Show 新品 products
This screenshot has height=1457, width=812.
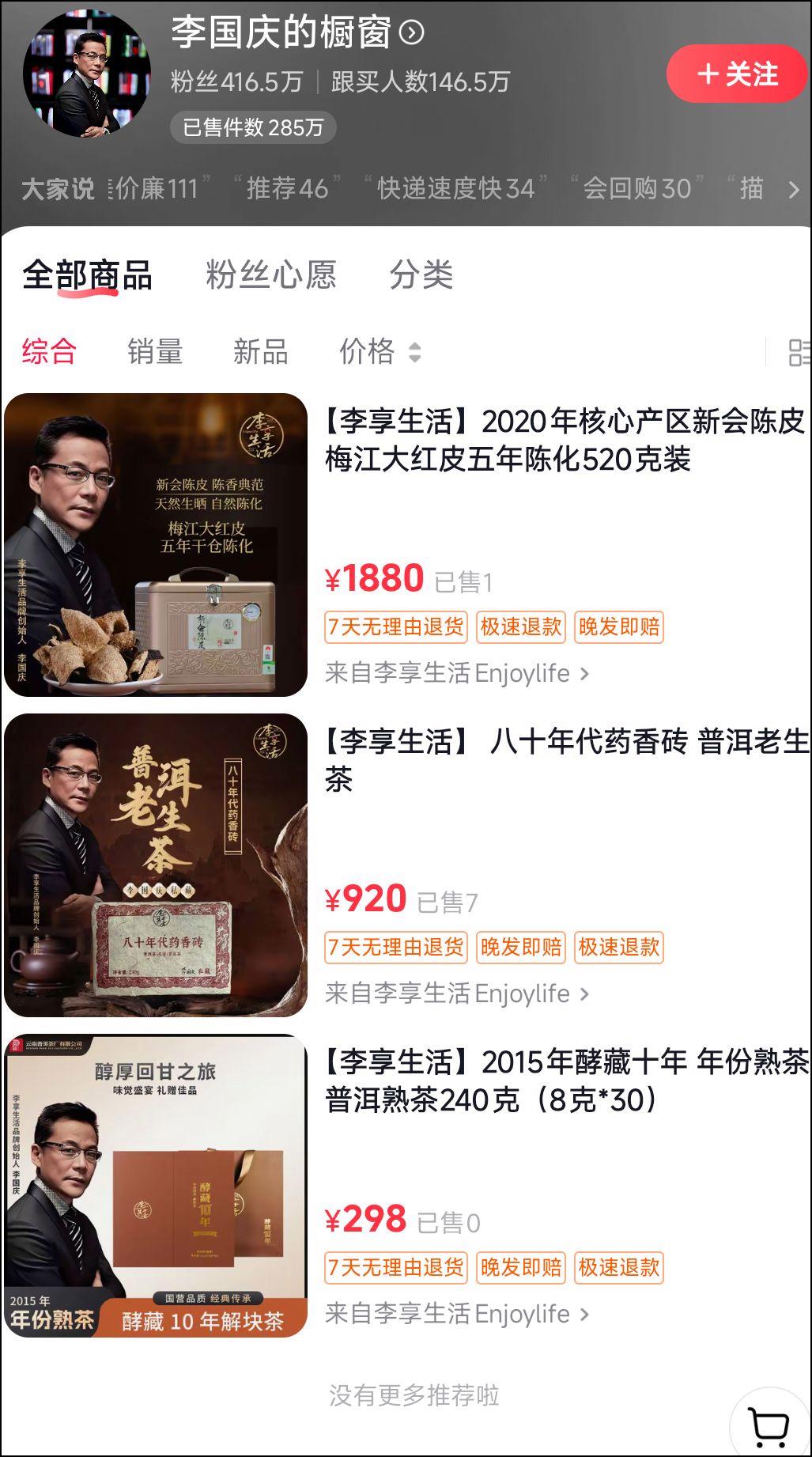[260, 351]
